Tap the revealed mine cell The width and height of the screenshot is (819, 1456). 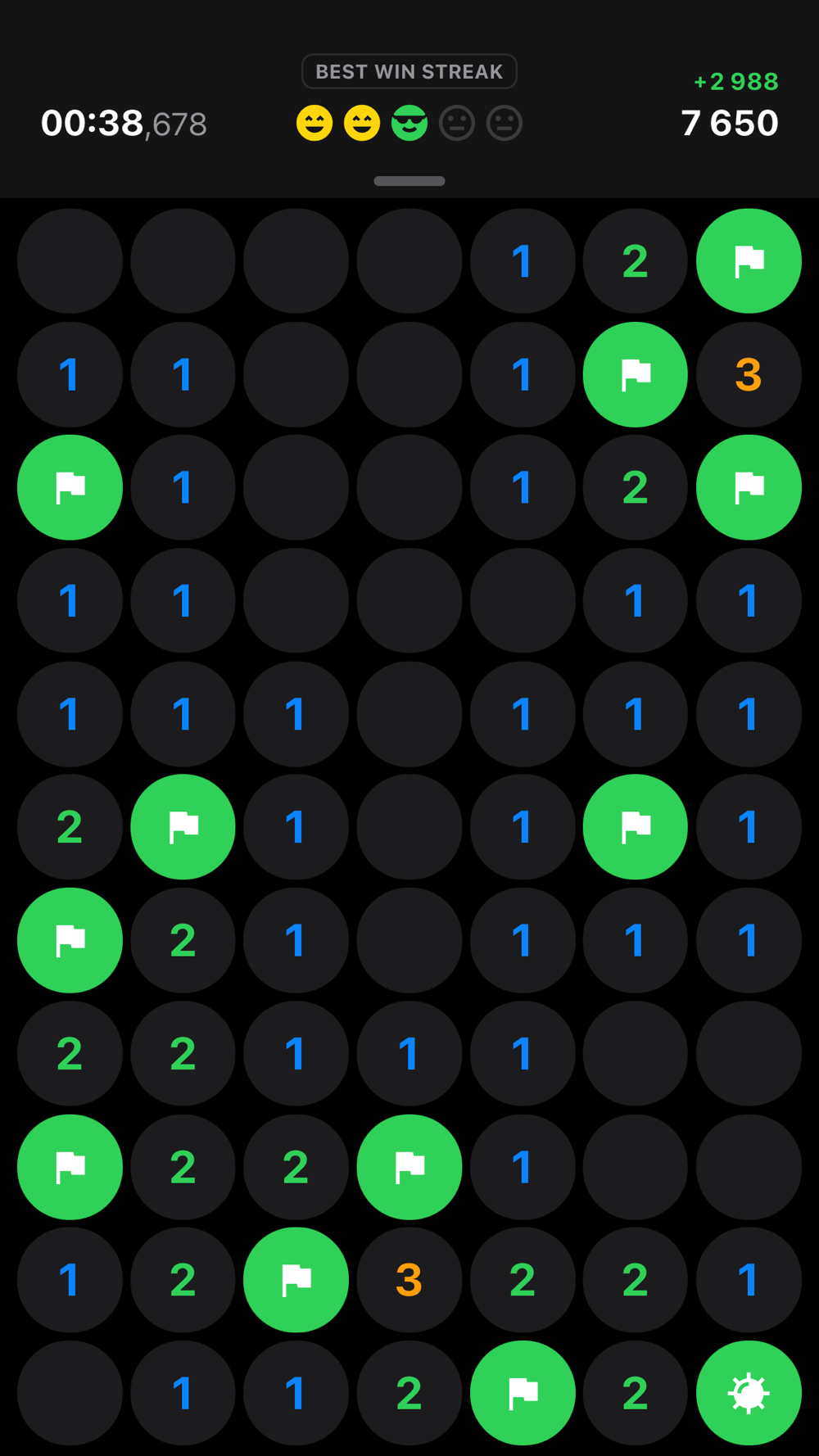click(748, 1392)
